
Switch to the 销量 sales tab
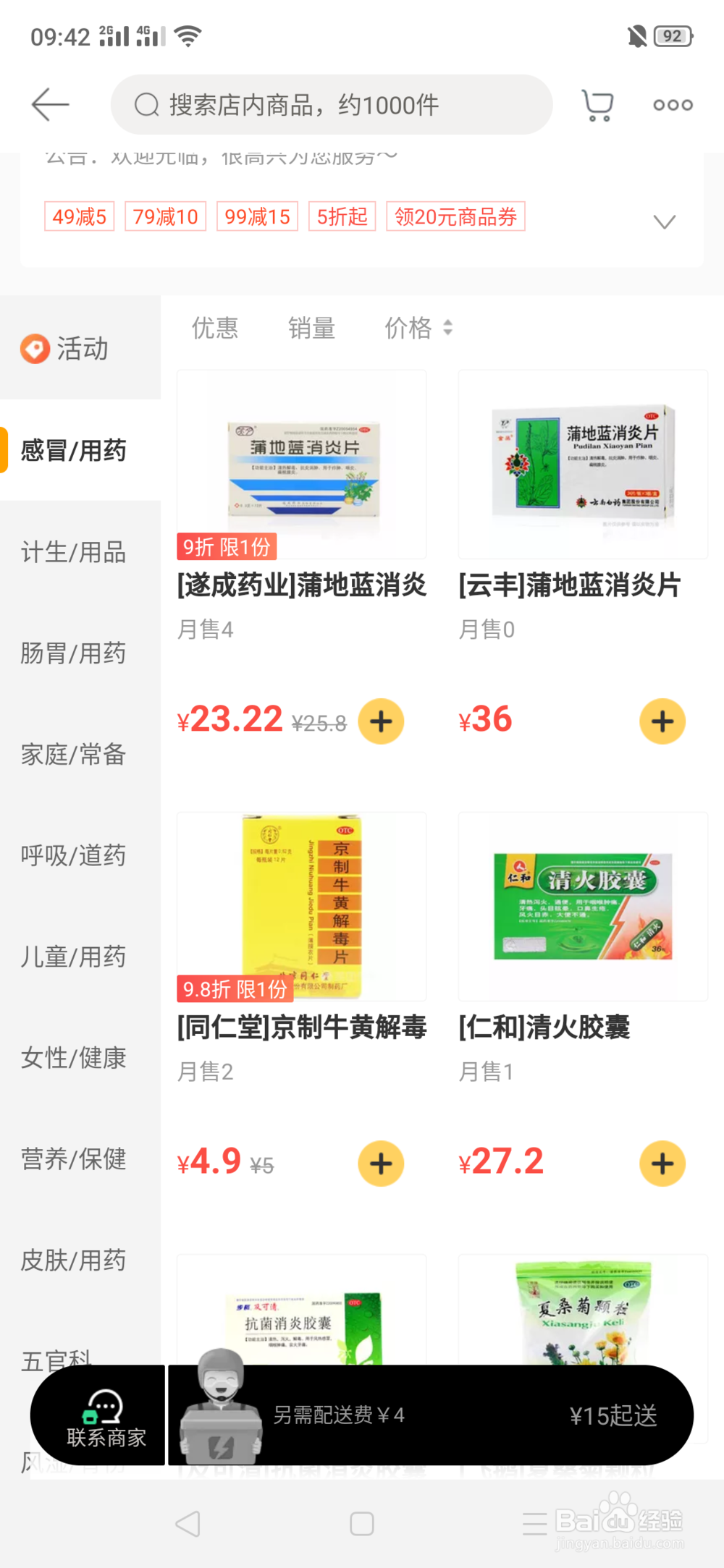click(313, 329)
